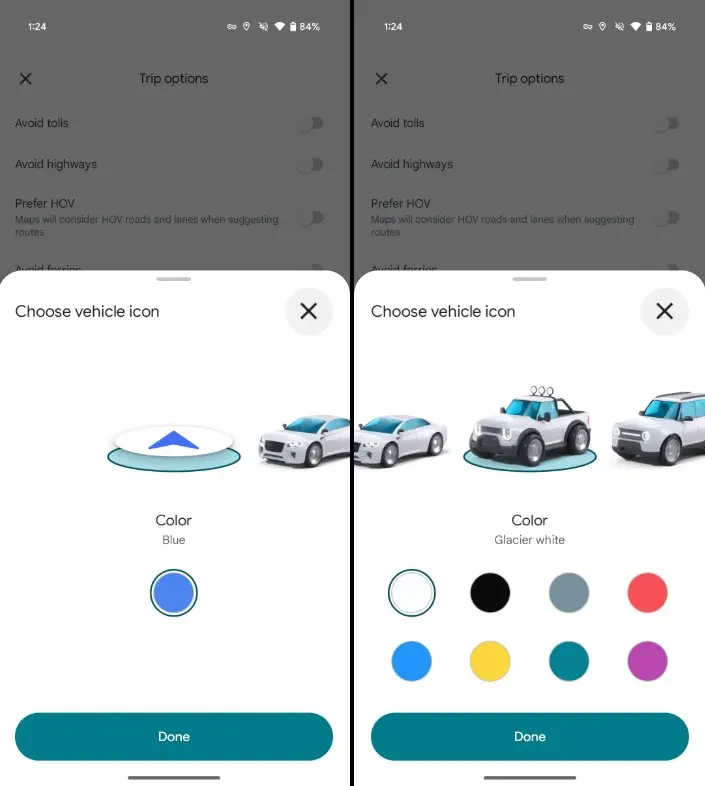Choose the red color swatch
The height and width of the screenshot is (786, 705).
click(647, 593)
